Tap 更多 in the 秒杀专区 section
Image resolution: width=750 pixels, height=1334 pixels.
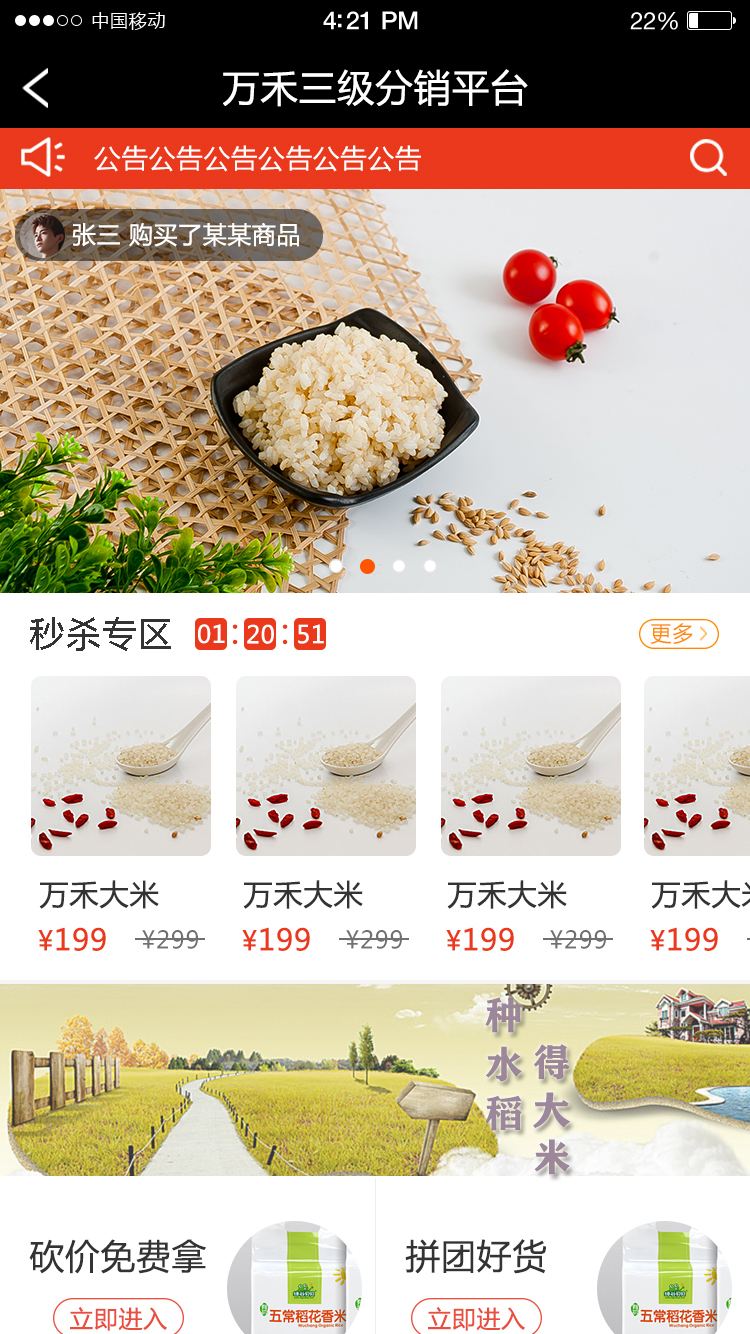678,634
